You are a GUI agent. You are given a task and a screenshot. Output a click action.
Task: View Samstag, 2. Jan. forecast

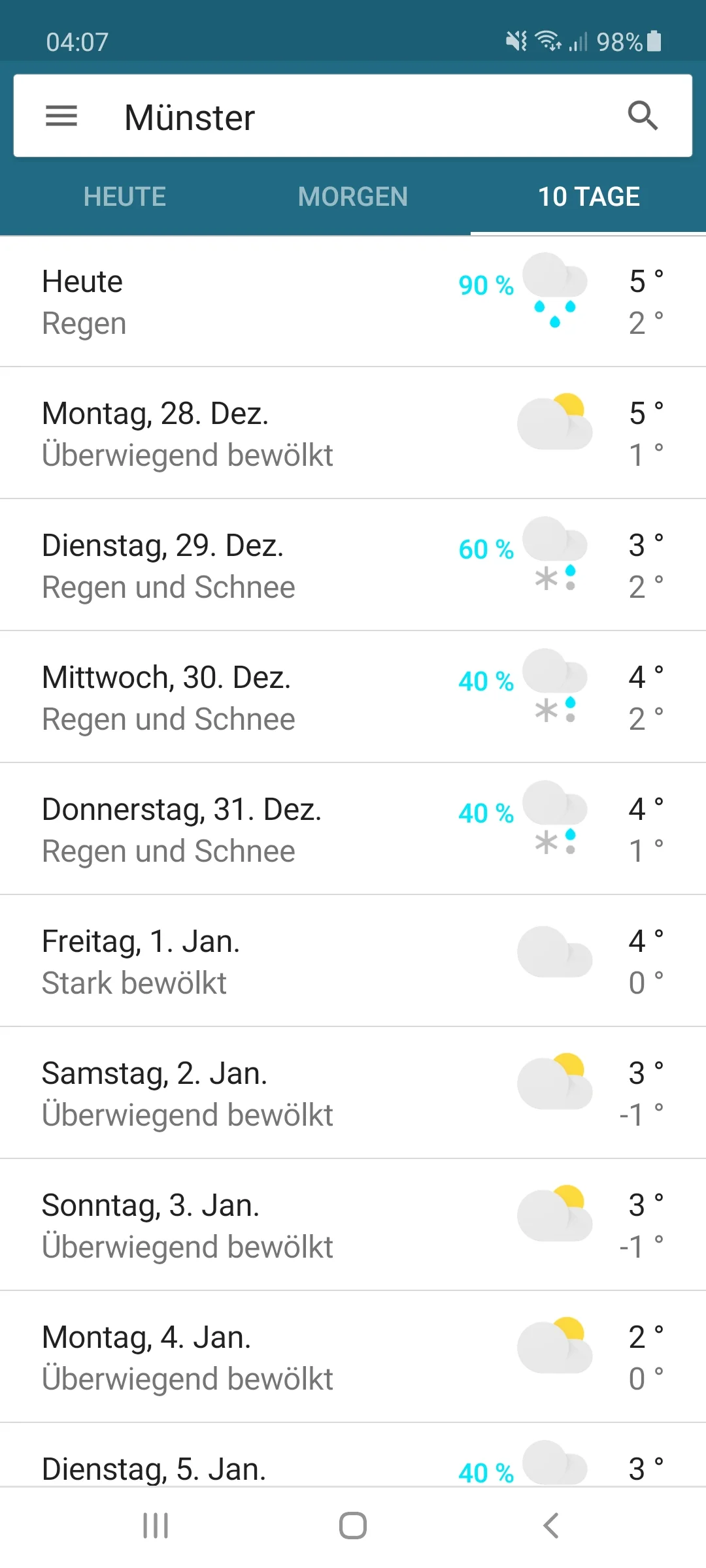pos(353,1094)
